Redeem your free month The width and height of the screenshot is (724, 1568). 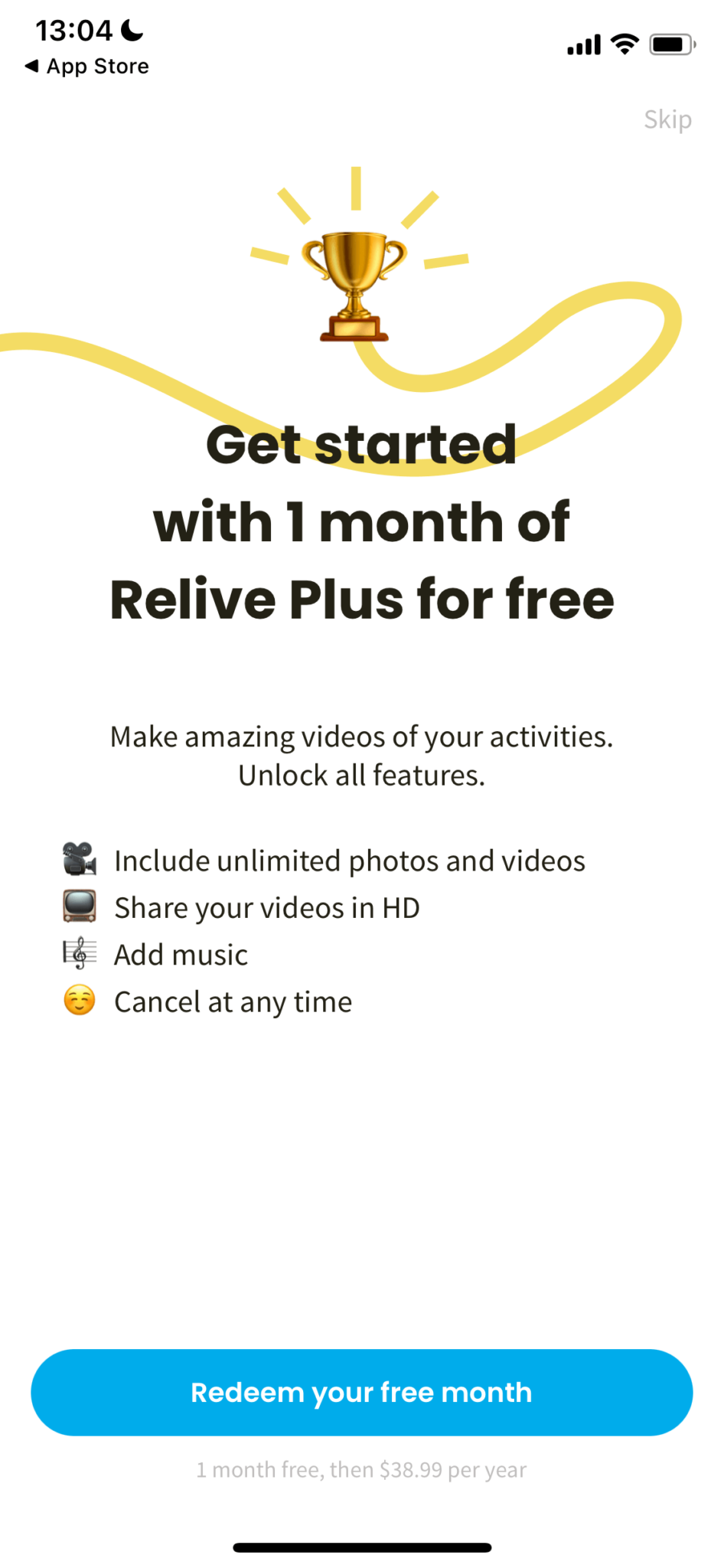click(362, 1392)
